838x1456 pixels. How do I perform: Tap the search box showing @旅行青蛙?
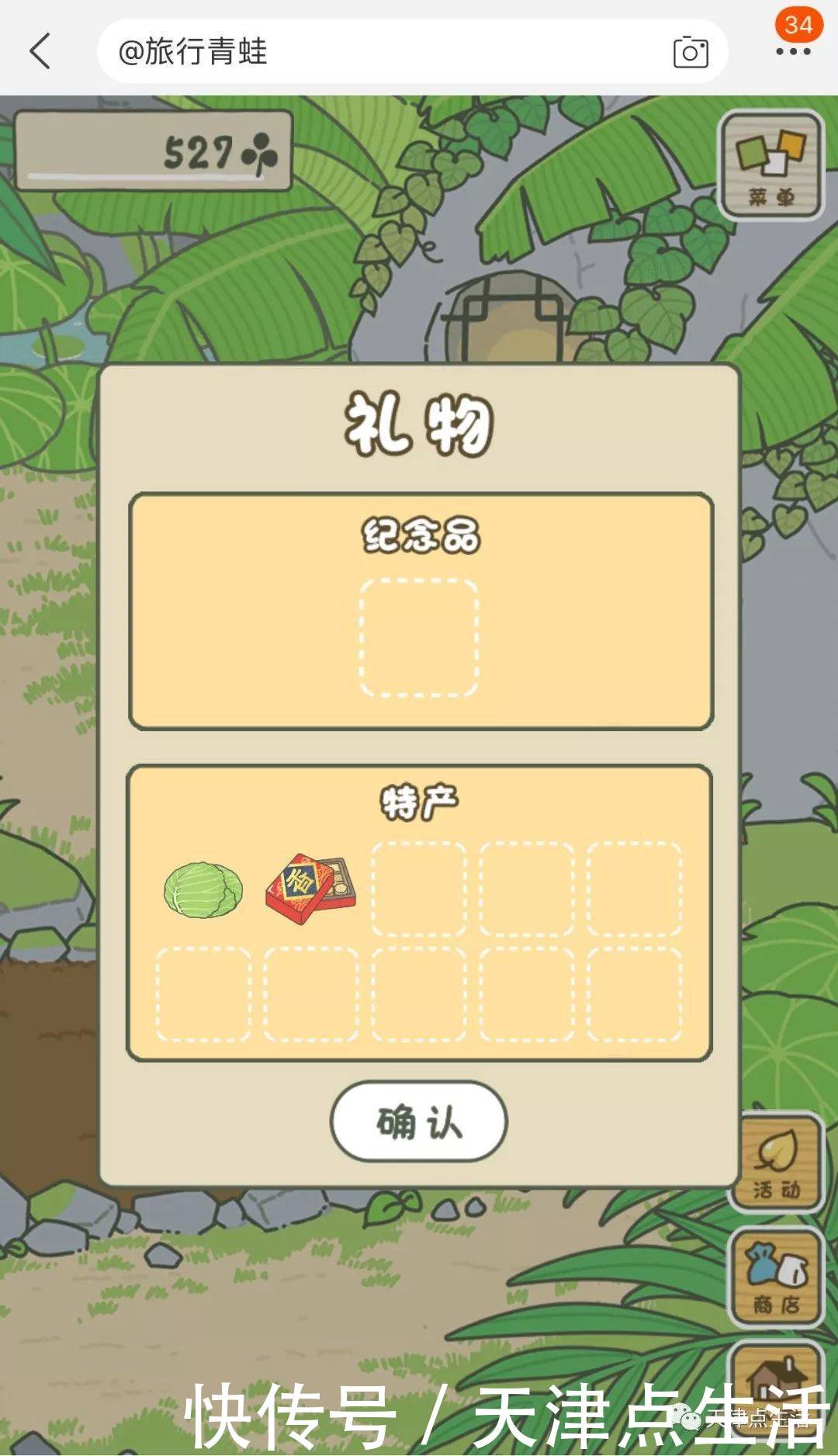372,51
